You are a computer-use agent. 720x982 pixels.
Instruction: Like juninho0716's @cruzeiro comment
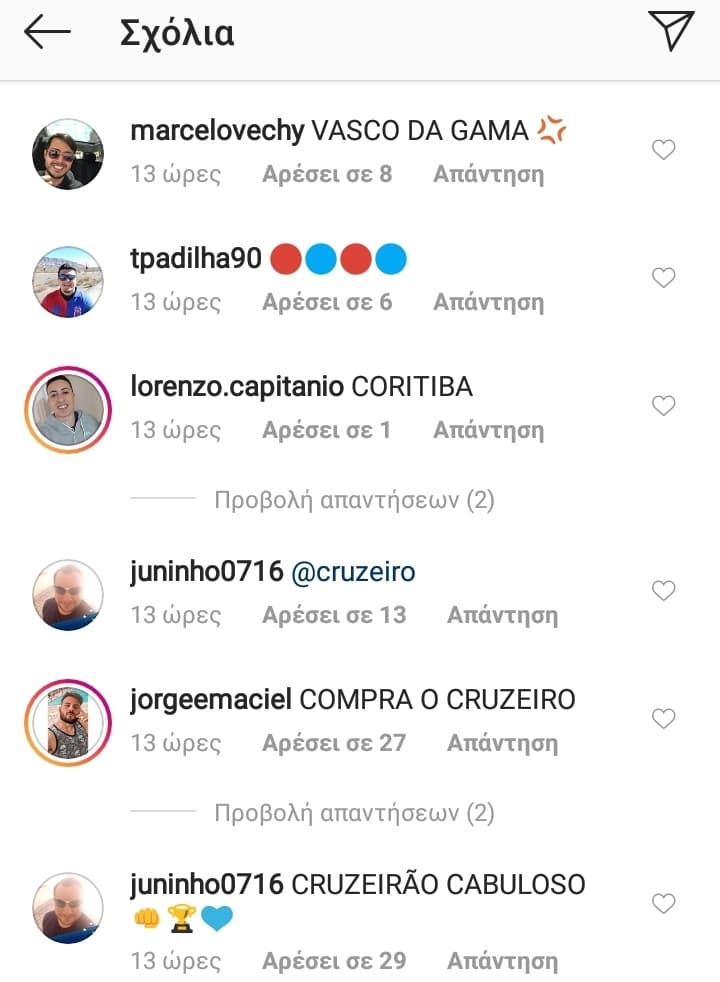click(663, 591)
